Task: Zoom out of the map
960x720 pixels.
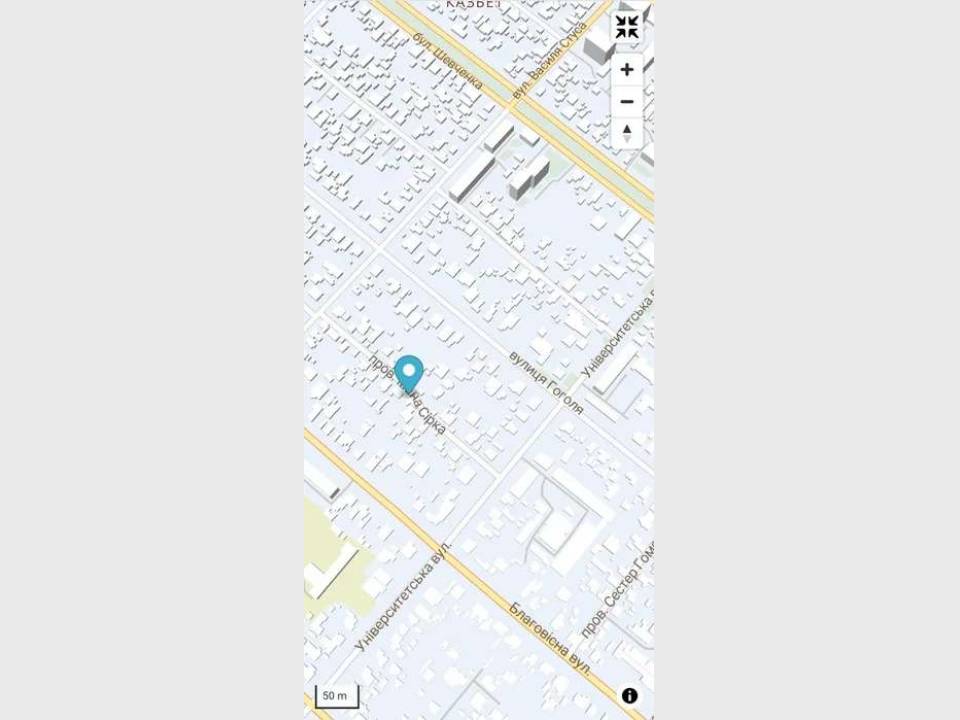Action: (x=627, y=102)
